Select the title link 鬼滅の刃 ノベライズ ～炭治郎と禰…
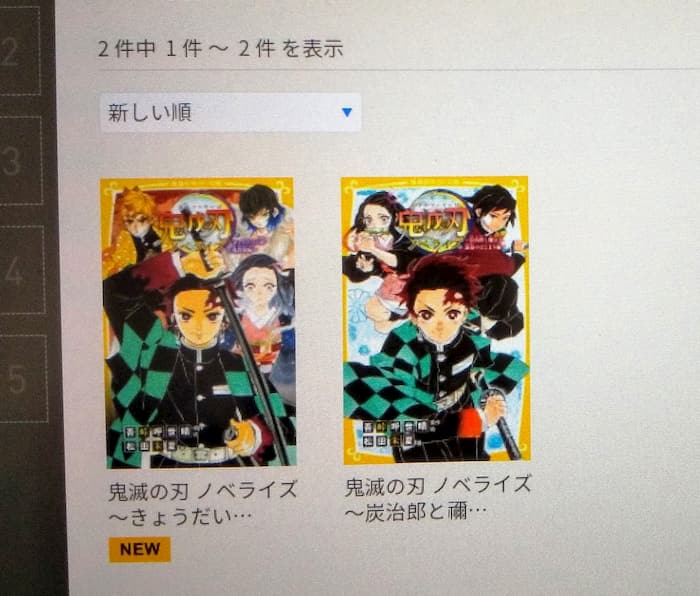Viewport: 700px width, 596px height. click(x=438, y=500)
